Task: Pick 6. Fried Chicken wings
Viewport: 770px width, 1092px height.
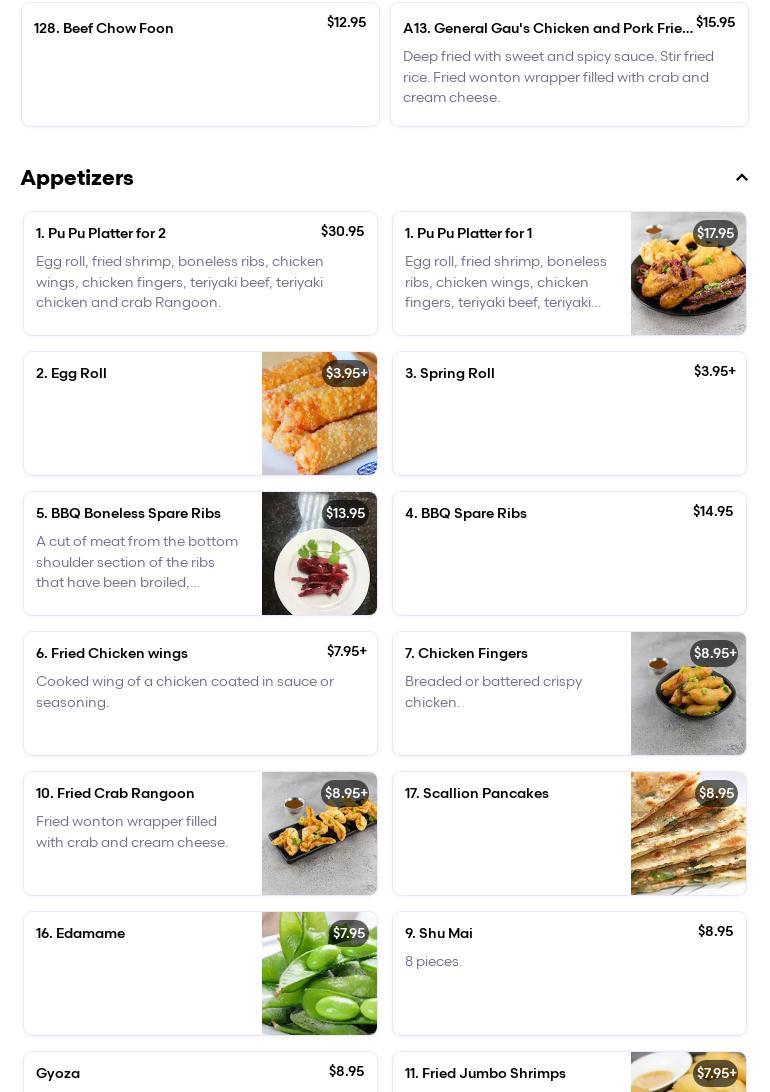Action: click(x=200, y=693)
